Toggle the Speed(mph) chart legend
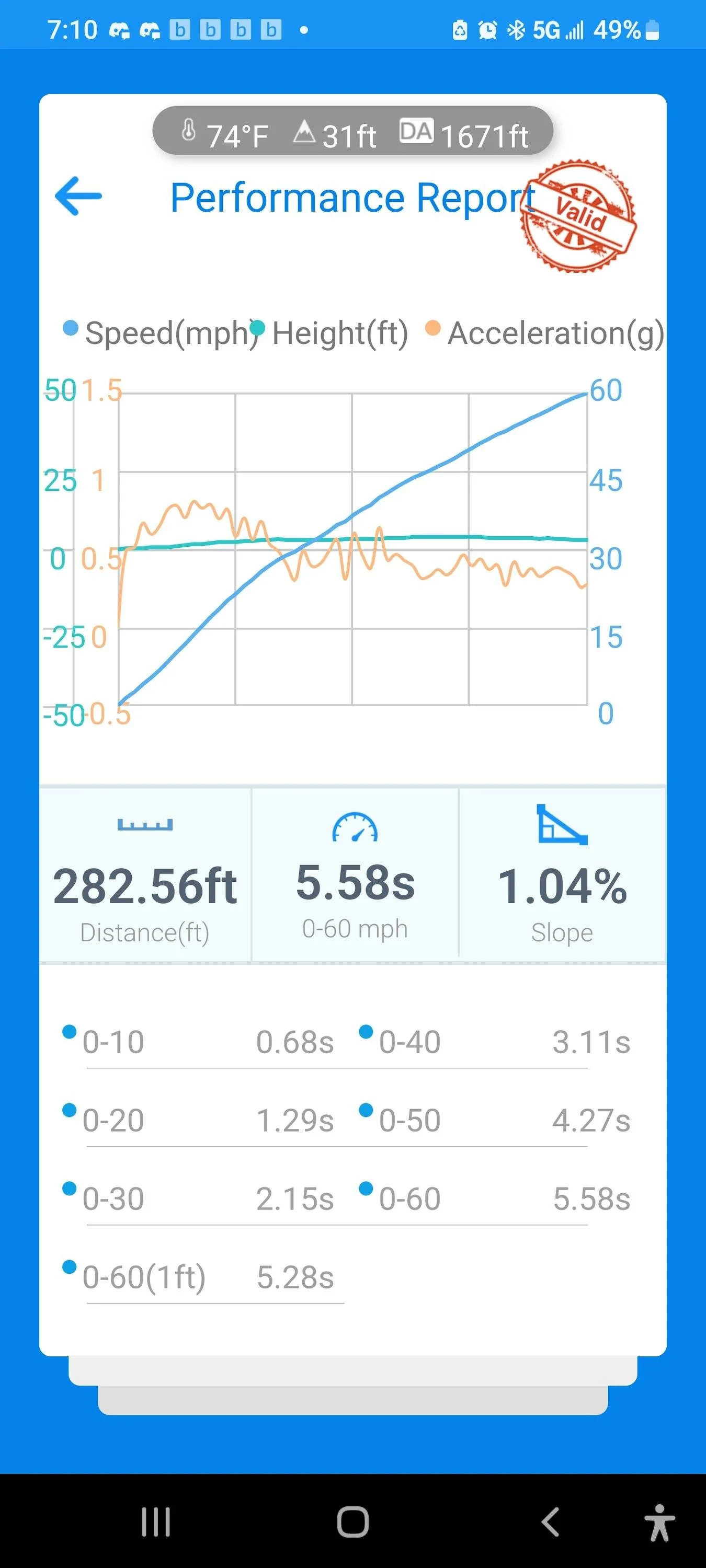706x1568 pixels. click(162, 333)
